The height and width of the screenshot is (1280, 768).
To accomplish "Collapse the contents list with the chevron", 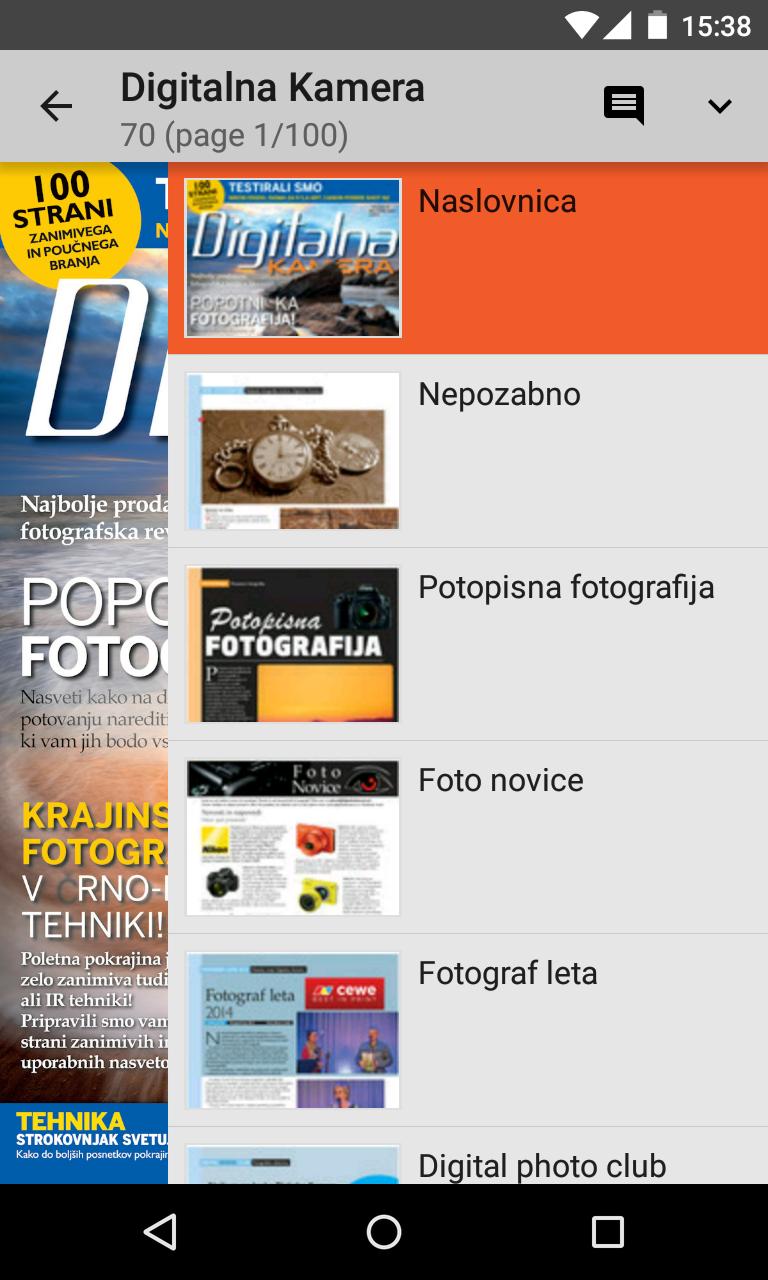I will click(719, 105).
